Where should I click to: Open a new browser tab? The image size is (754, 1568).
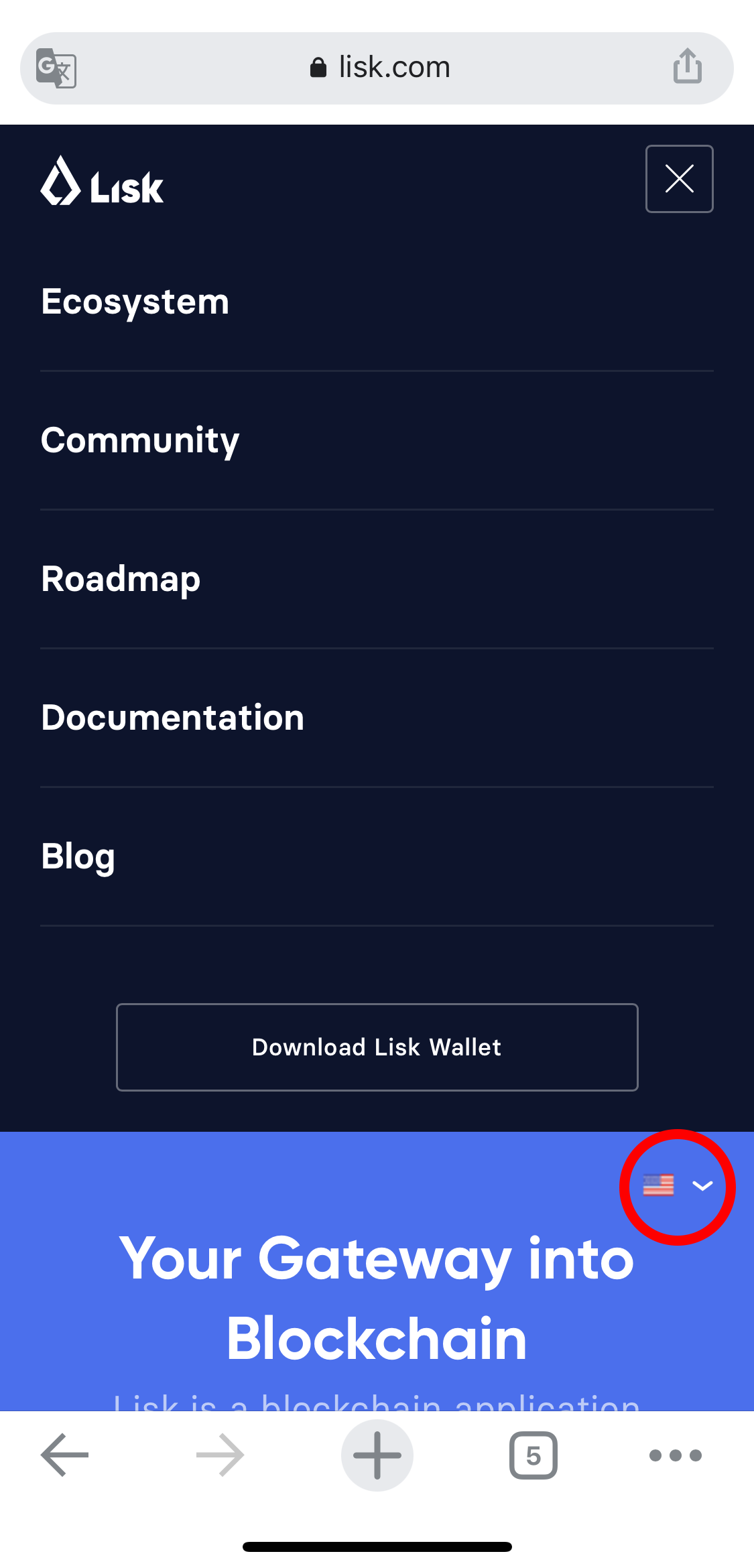377,1455
